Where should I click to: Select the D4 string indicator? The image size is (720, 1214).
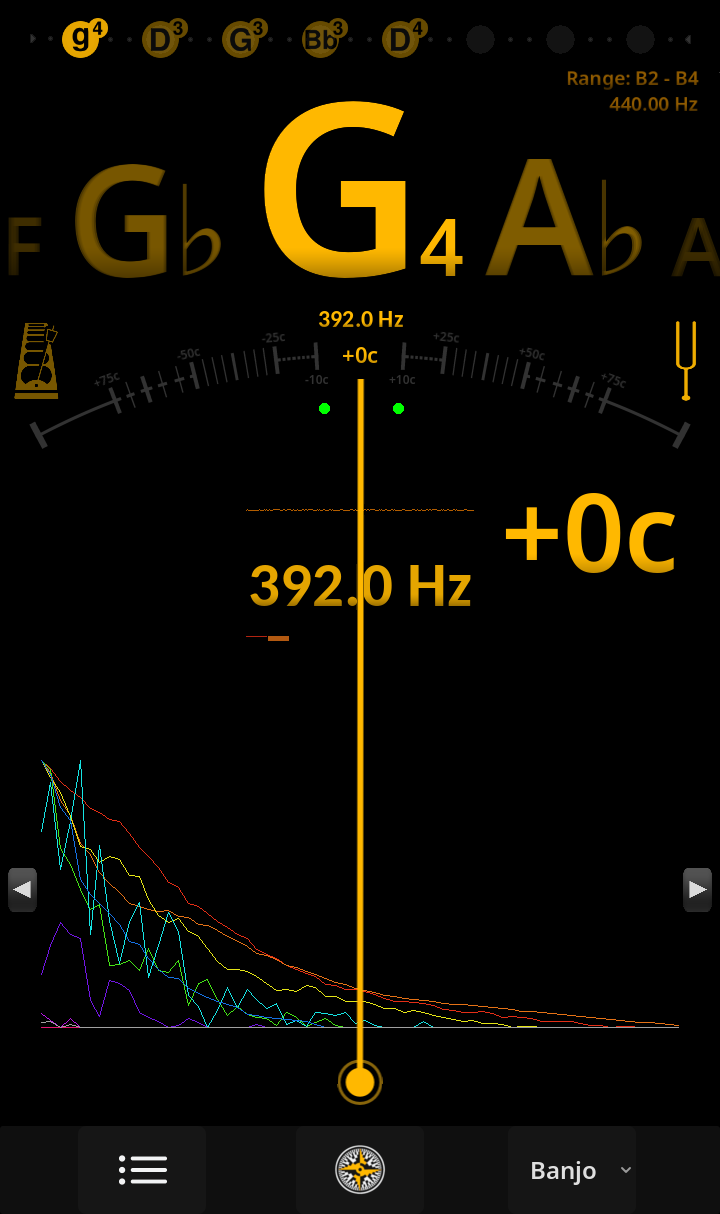[400, 39]
